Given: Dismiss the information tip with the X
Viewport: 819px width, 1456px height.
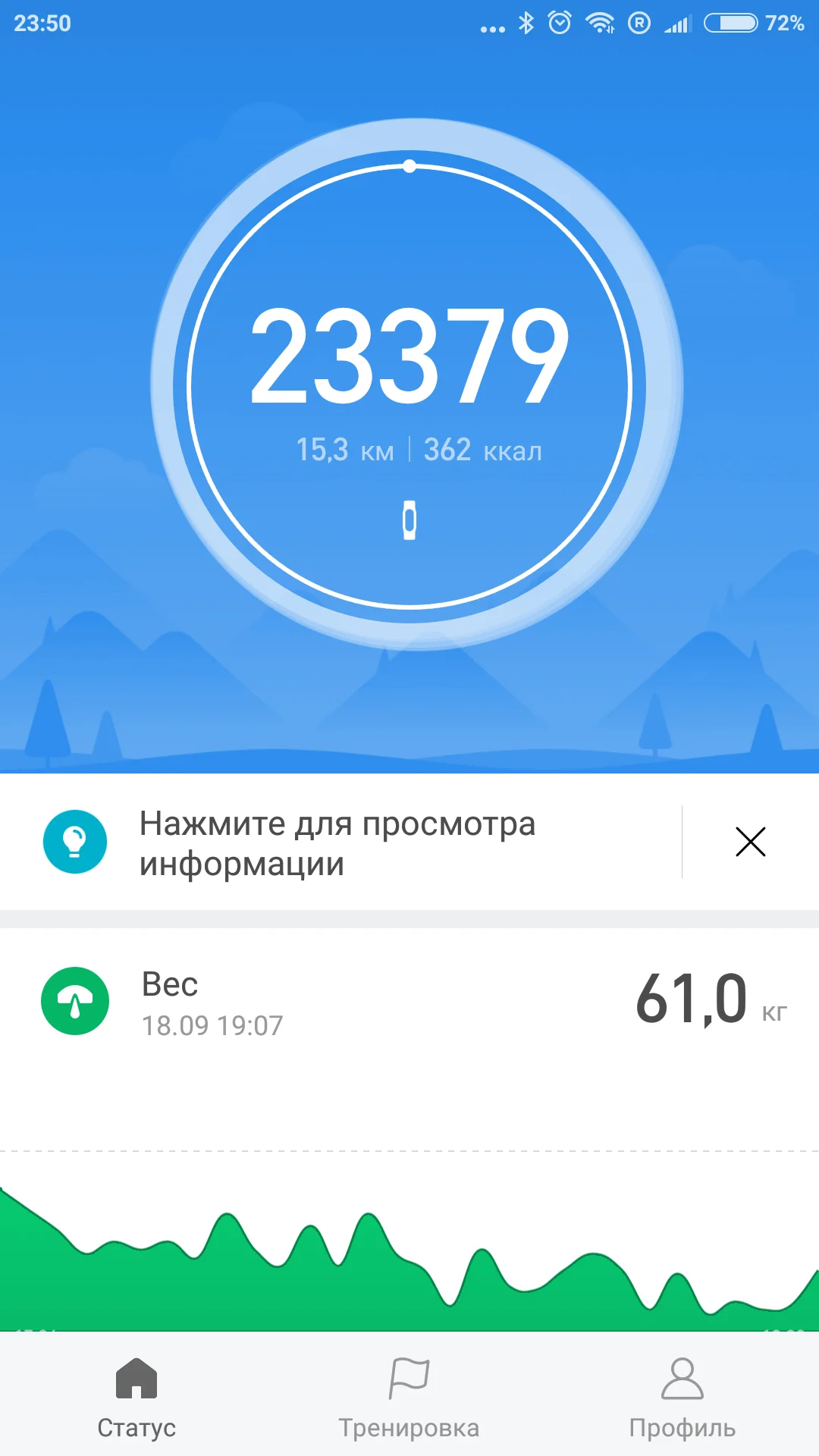Looking at the screenshot, I should (x=750, y=842).
